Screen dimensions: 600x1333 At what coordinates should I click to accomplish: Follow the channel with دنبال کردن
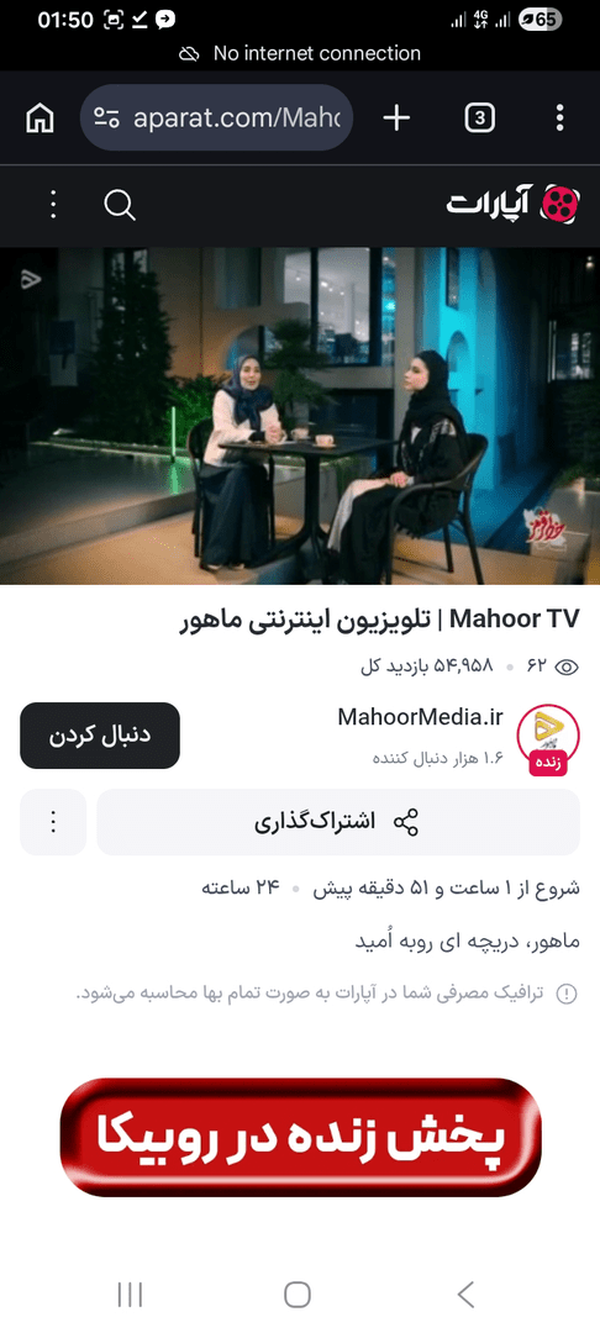pos(100,735)
